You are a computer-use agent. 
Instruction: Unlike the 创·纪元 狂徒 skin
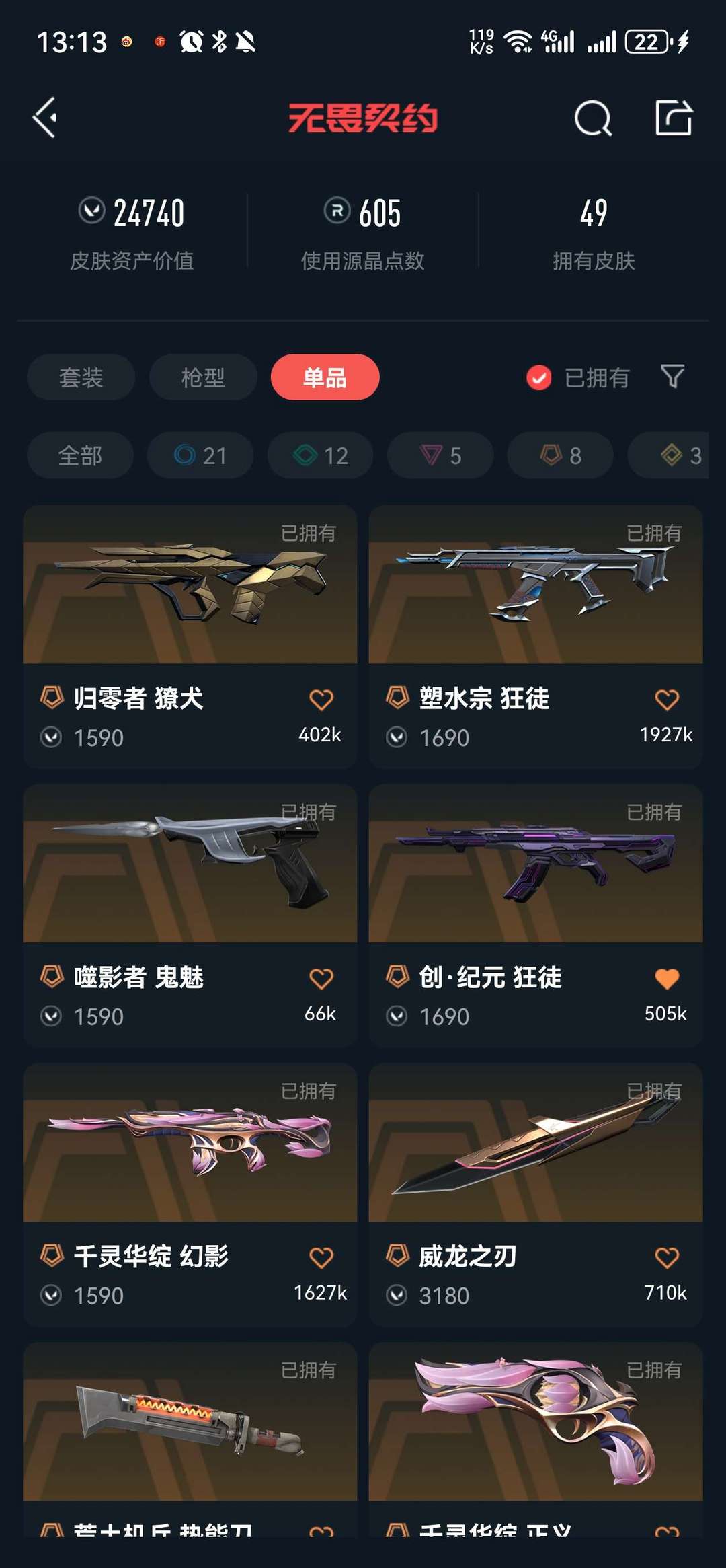point(667,979)
